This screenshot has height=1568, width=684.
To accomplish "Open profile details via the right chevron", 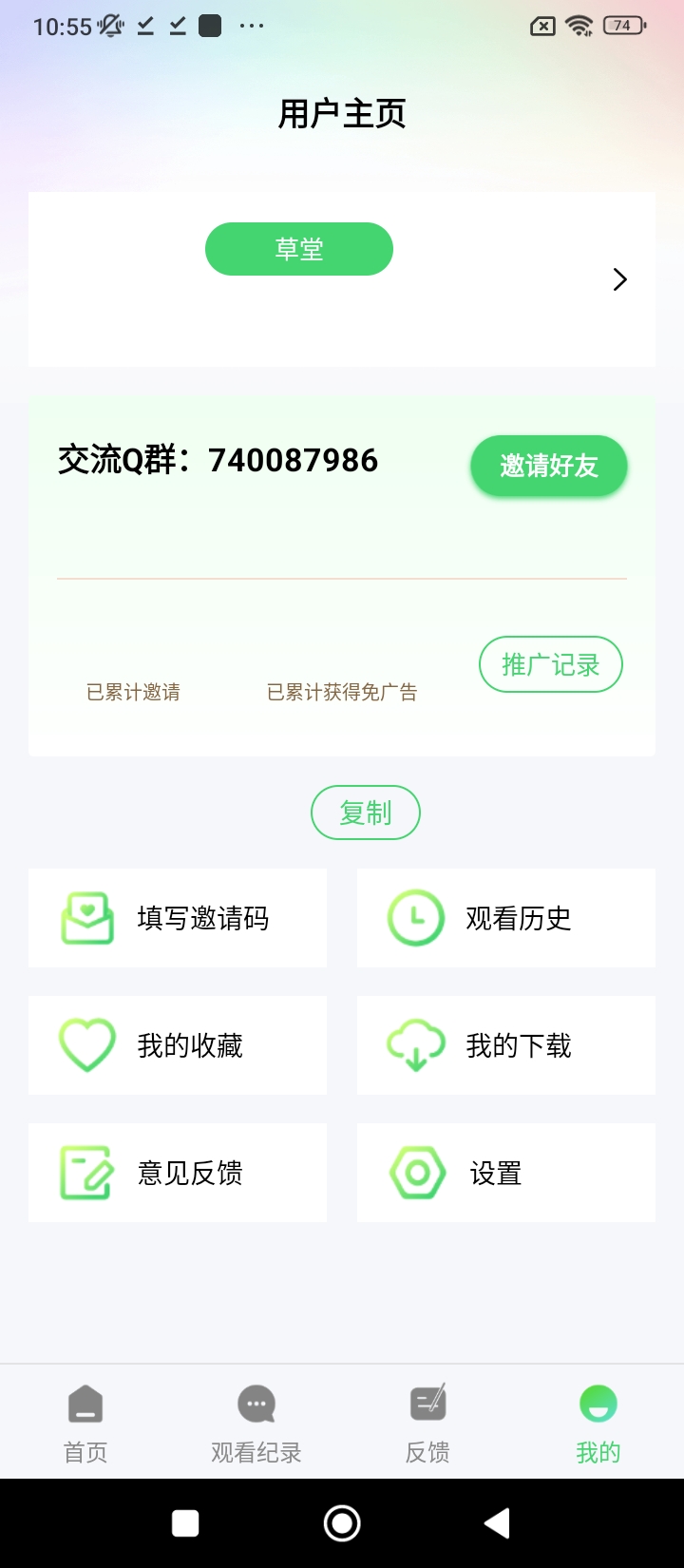I will pos(620,279).
